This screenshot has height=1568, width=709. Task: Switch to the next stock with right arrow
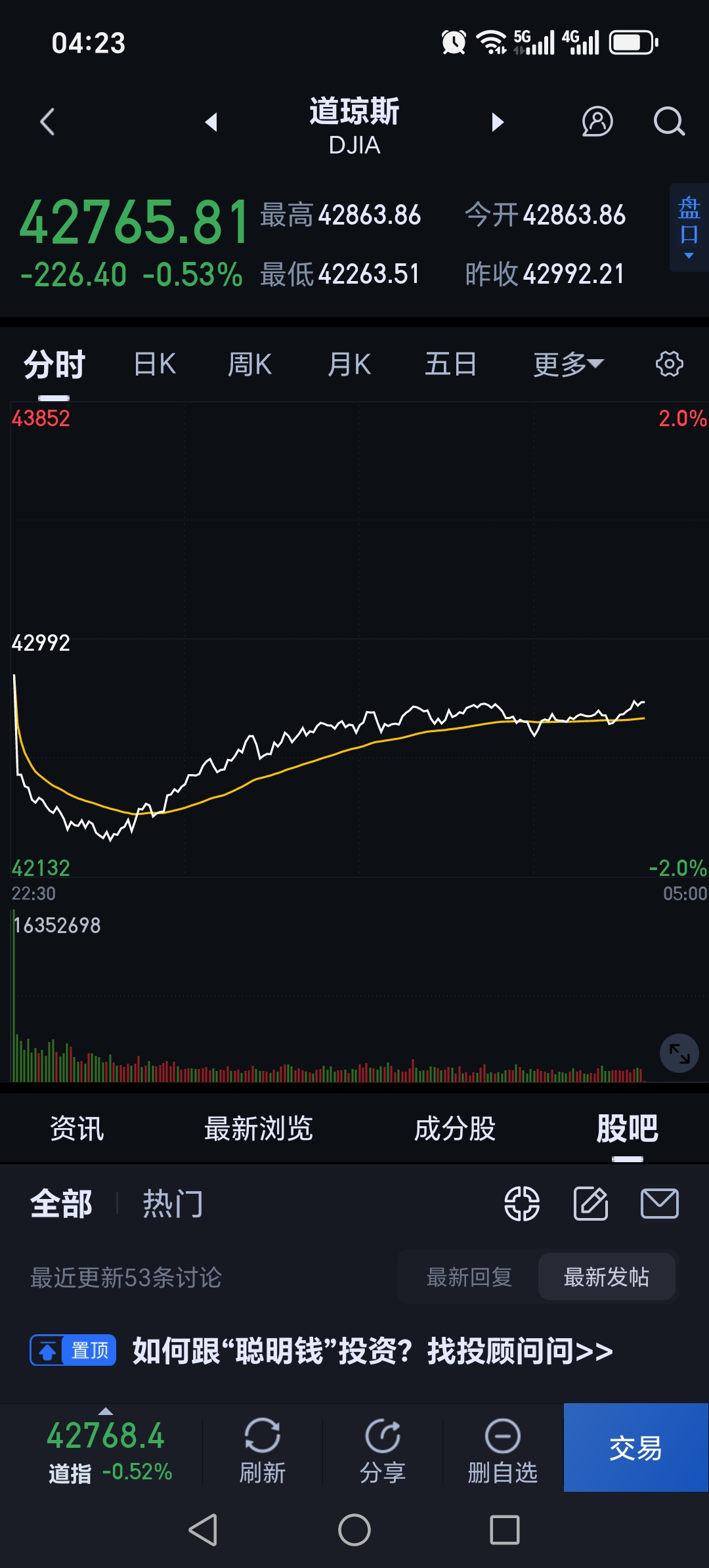pyautogui.click(x=497, y=122)
